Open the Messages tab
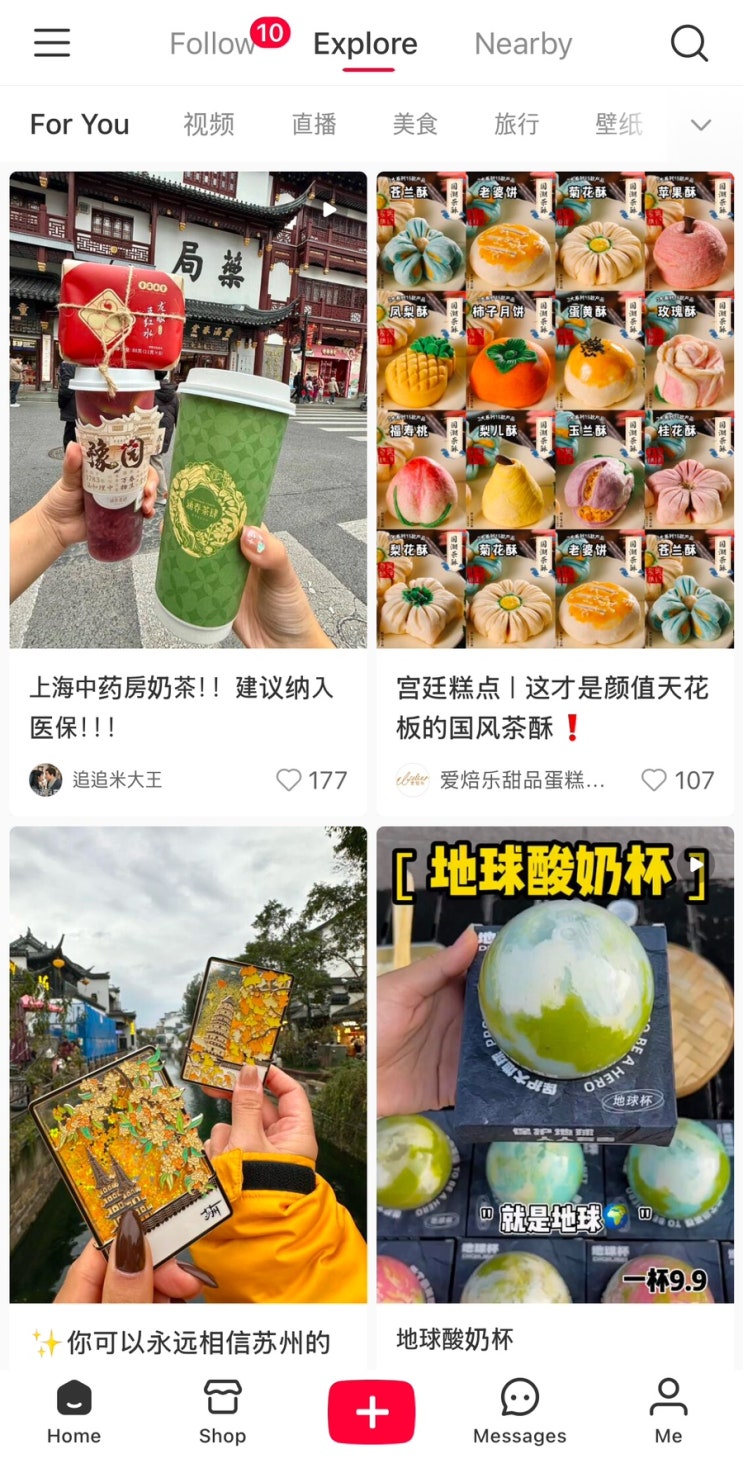The image size is (743, 1473). click(519, 1412)
